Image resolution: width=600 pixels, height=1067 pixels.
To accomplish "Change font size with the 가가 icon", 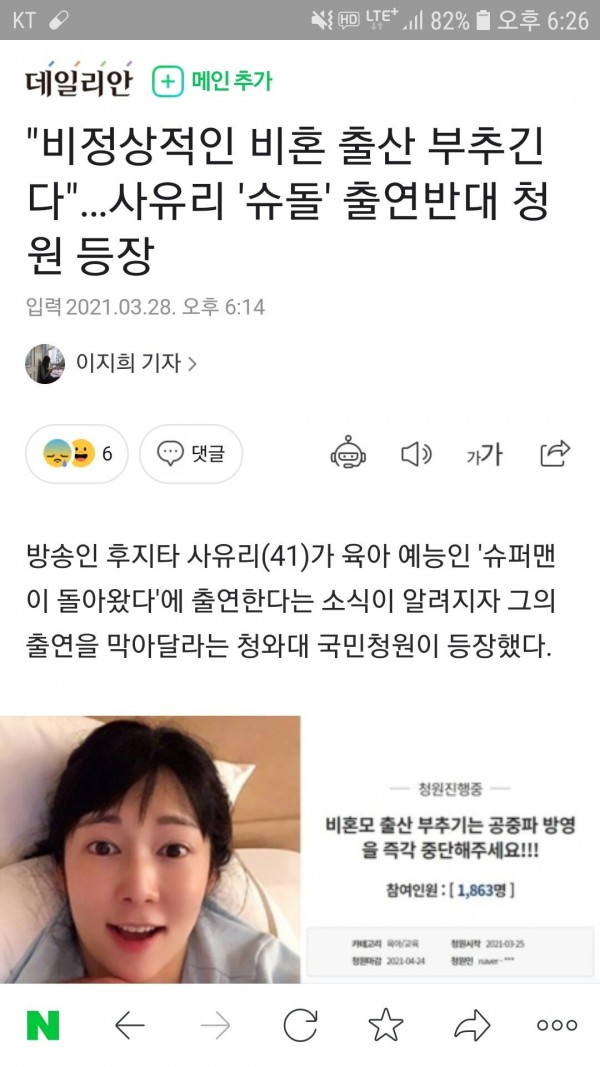I will (484, 455).
